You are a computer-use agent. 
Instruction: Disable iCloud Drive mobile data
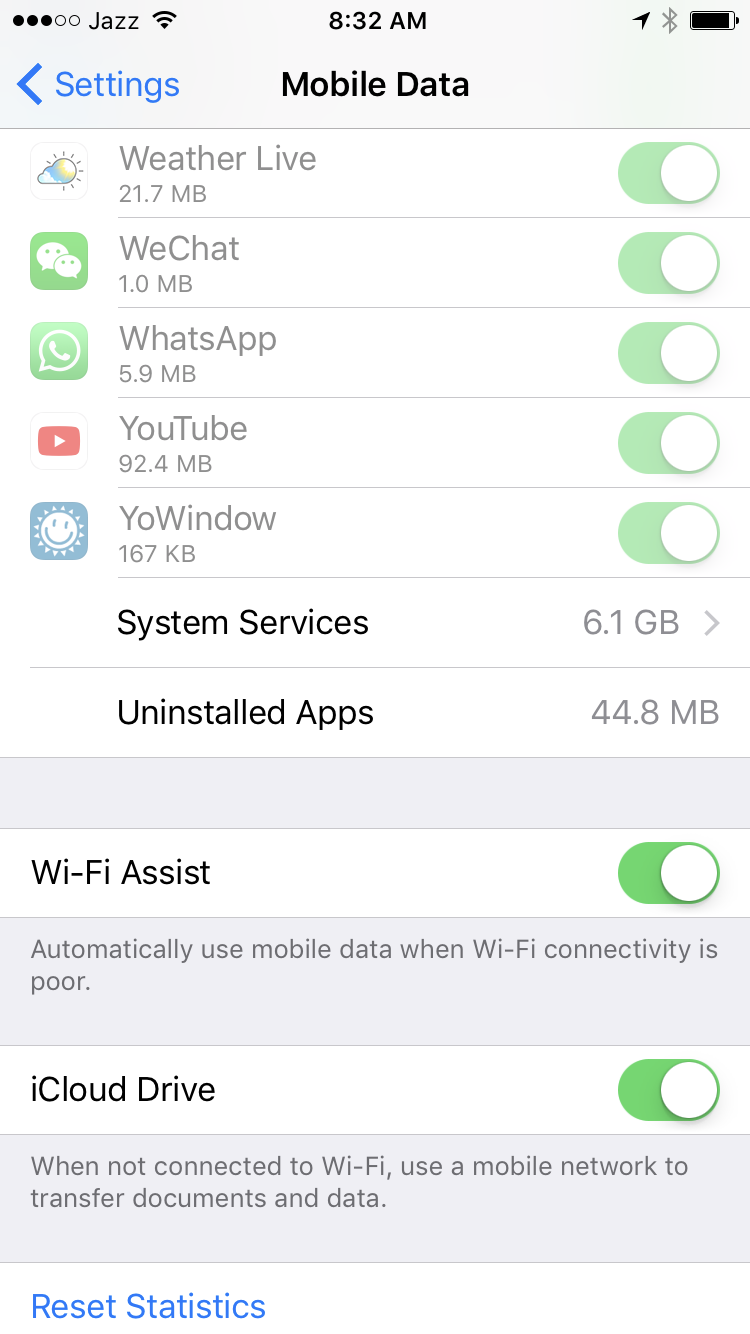pyautogui.click(x=669, y=1090)
